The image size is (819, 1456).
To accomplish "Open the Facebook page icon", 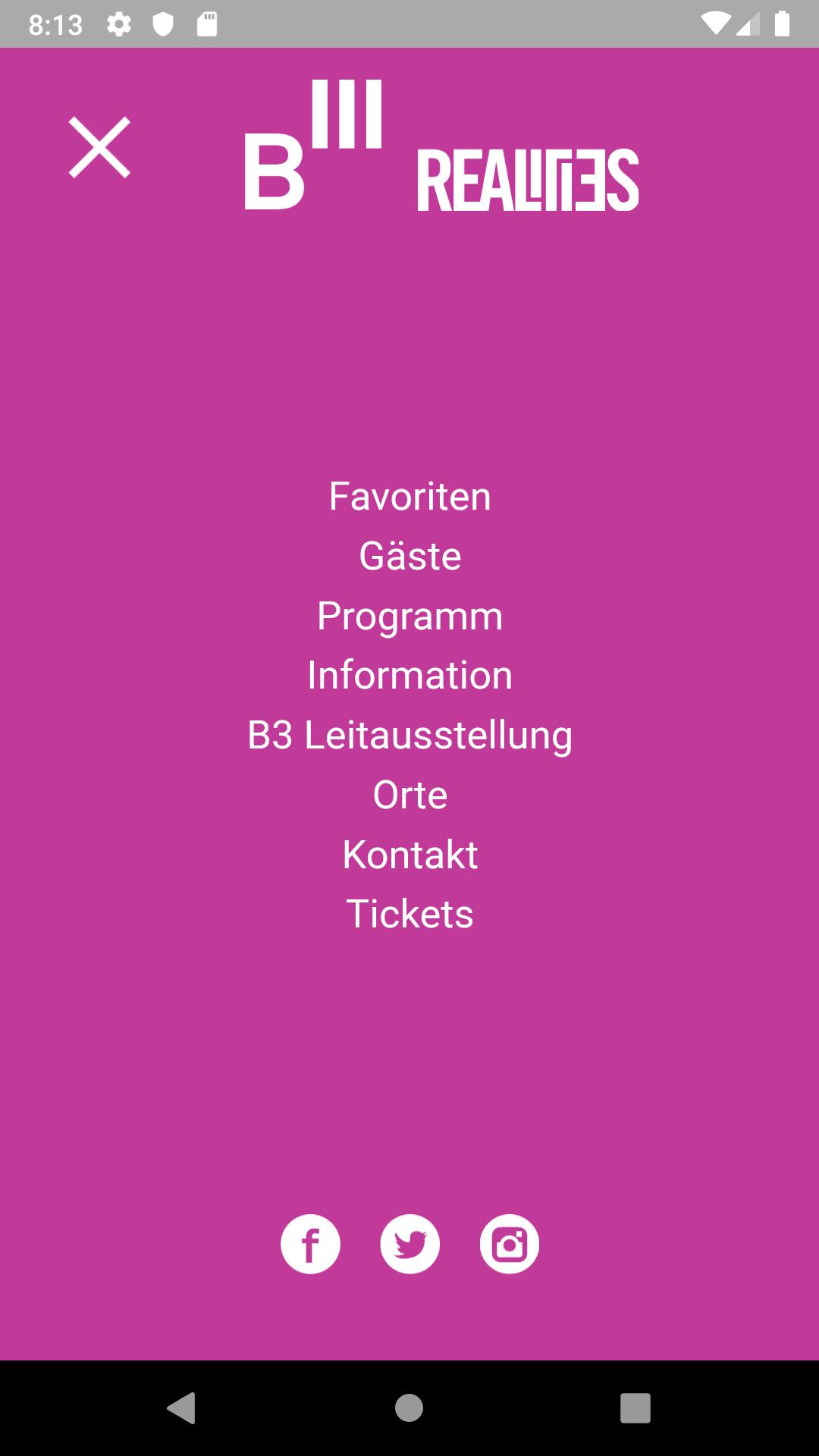I will pyautogui.click(x=310, y=1244).
